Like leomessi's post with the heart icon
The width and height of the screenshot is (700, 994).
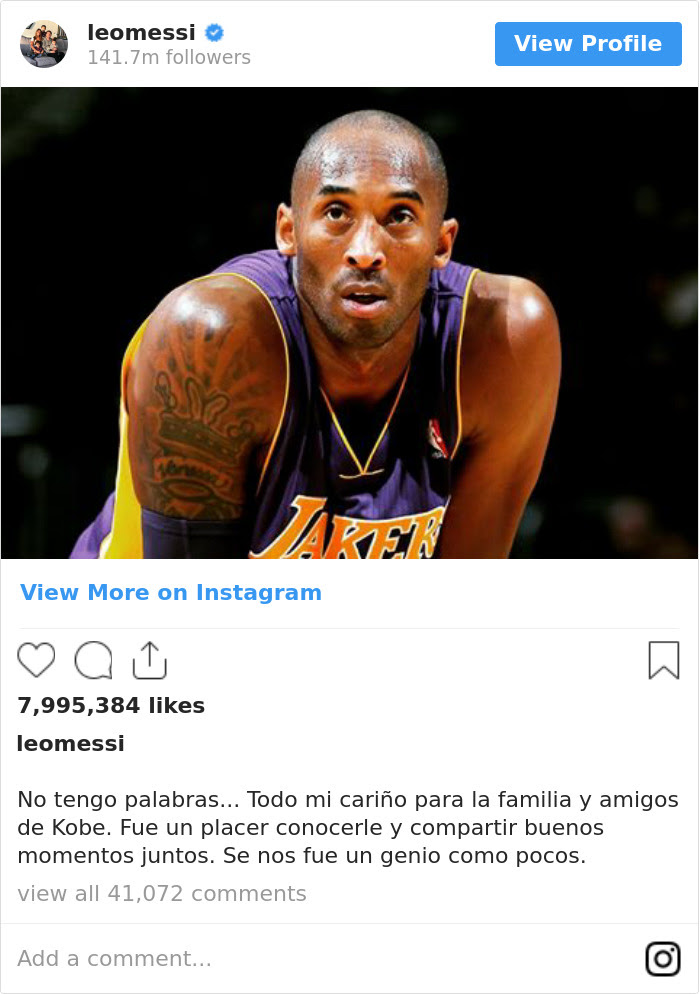(x=37, y=660)
